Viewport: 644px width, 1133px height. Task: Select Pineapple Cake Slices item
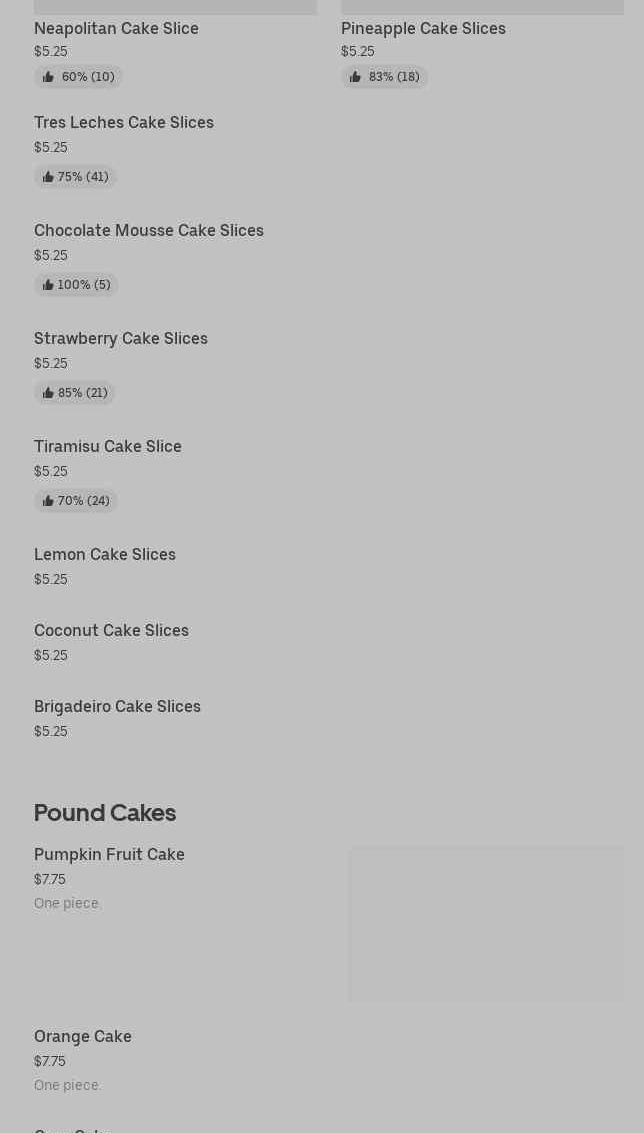423,28
